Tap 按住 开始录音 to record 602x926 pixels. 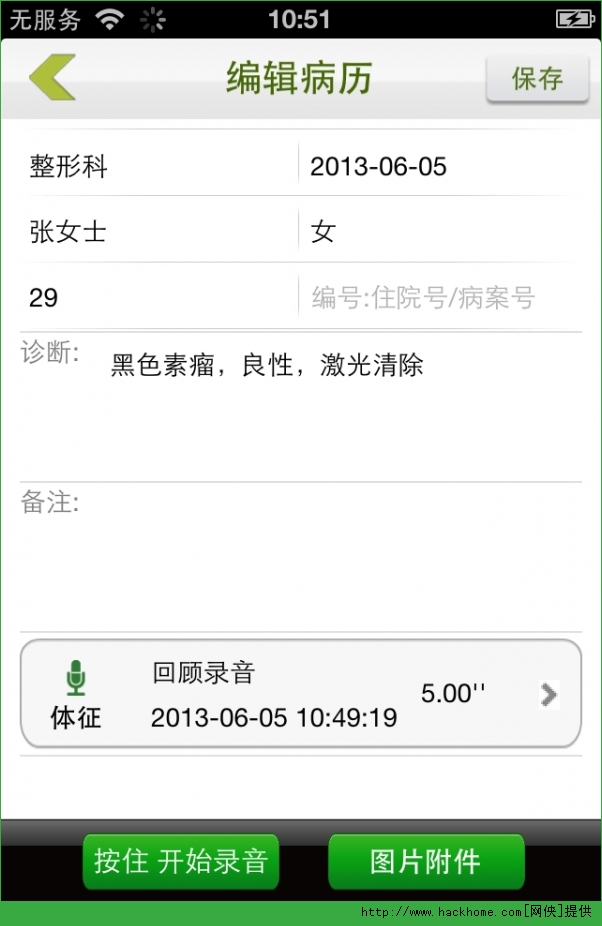[x=181, y=861]
